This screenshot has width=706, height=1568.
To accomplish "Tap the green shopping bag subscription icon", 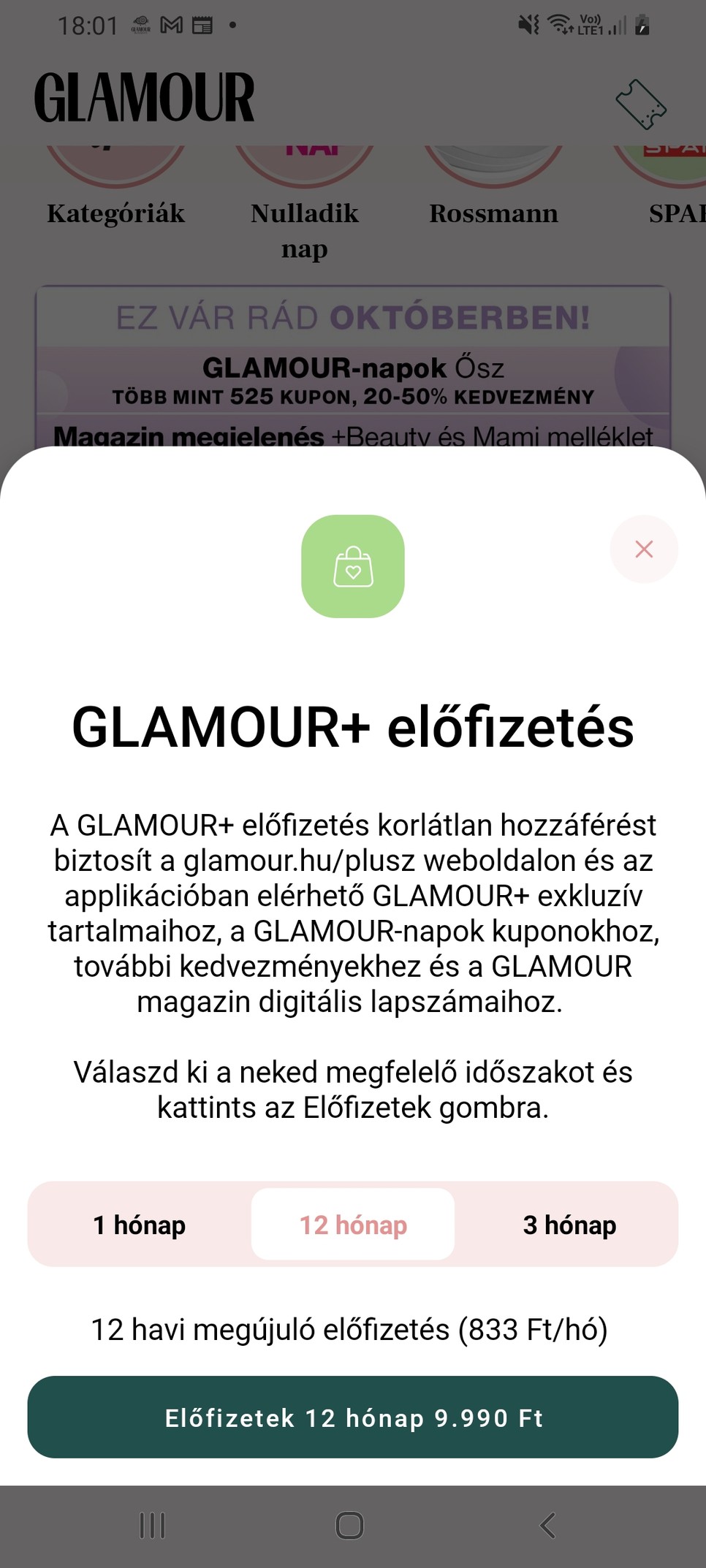I will click(352, 567).
